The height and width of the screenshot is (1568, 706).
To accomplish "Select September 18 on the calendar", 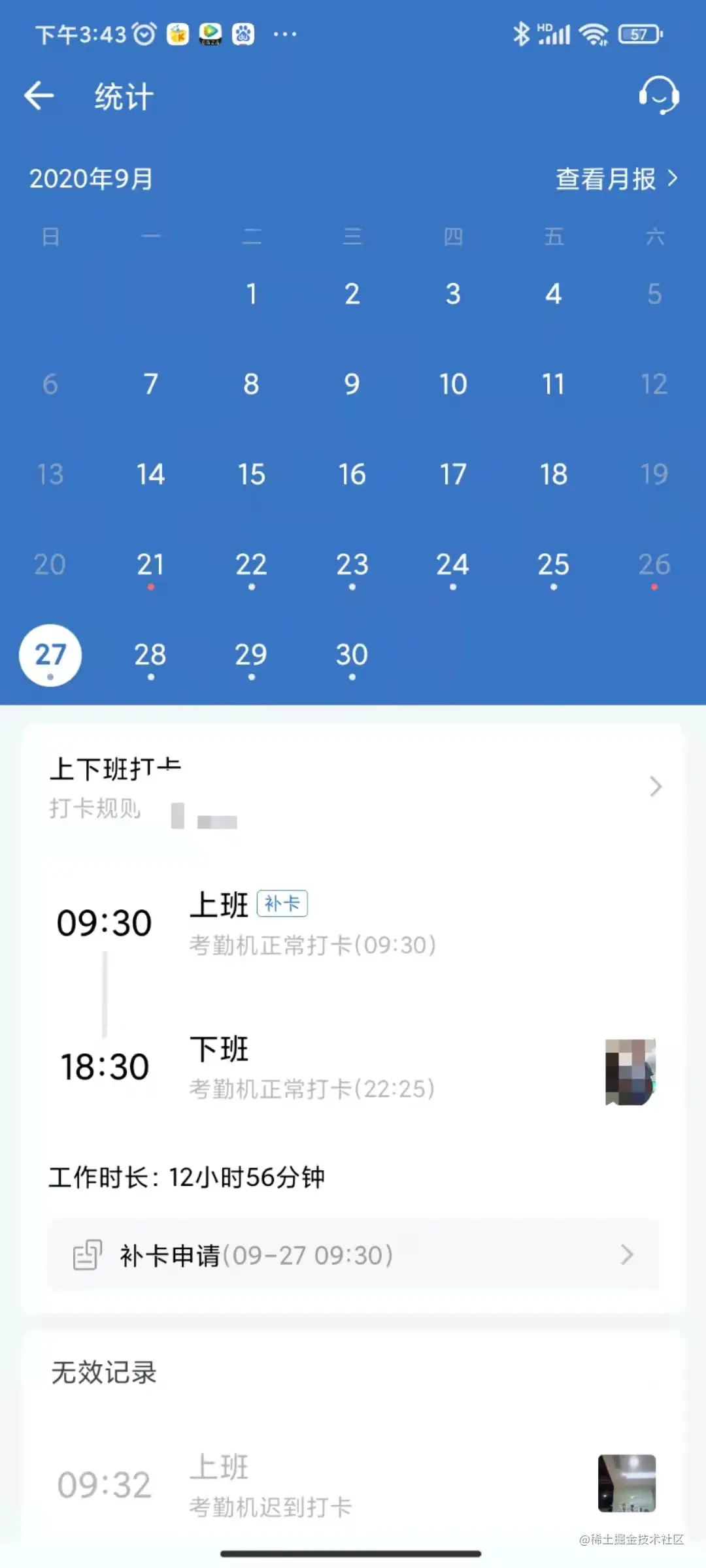I will (x=553, y=475).
